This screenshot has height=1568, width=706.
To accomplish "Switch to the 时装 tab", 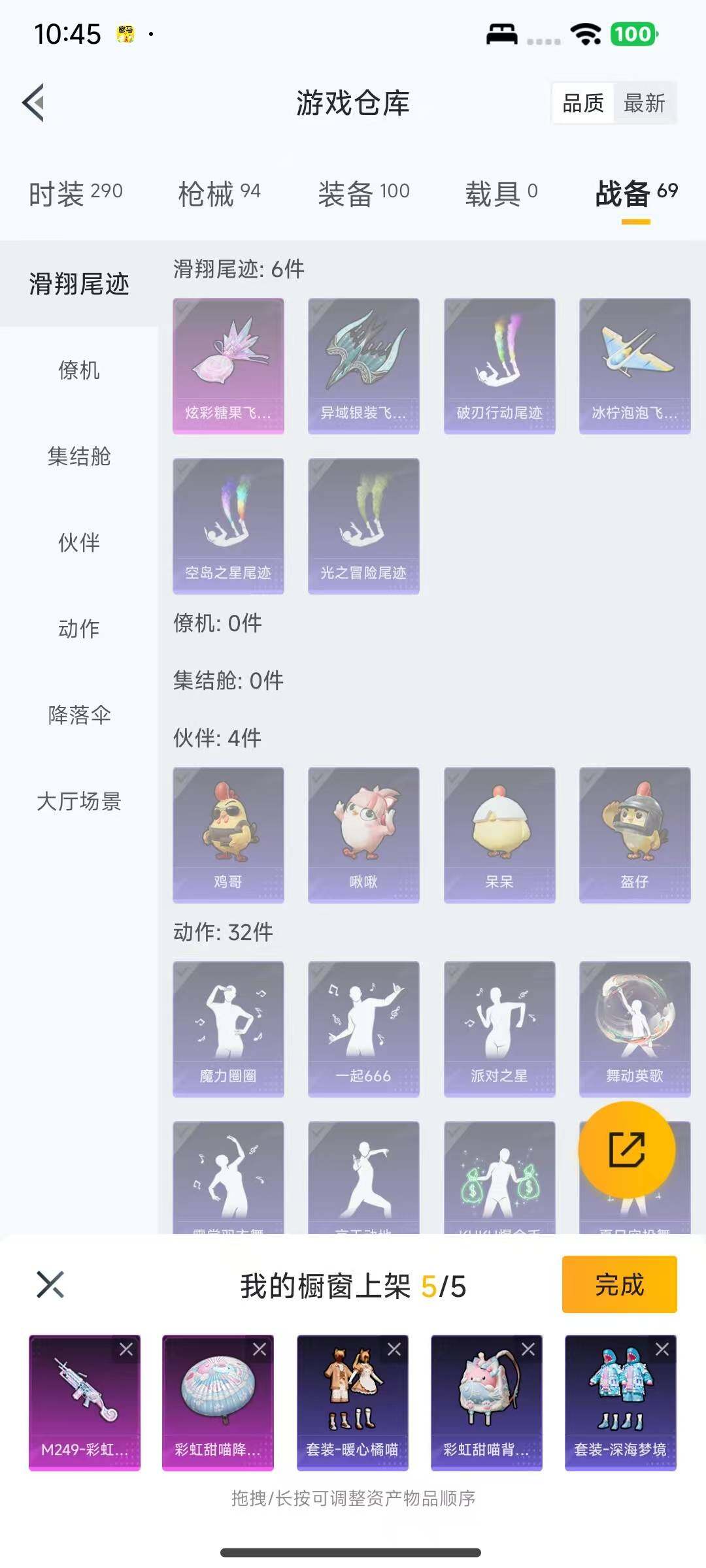I will click(75, 193).
